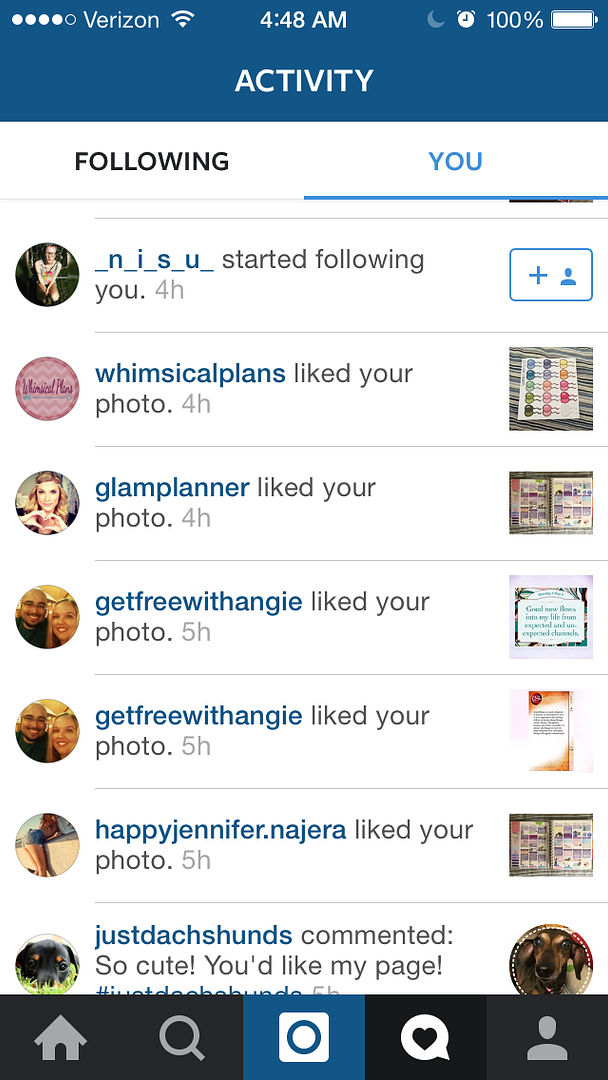This screenshot has height=1080, width=608.
Task: View the photo happyjennifer.najera liked
Action: tap(551, 845)
